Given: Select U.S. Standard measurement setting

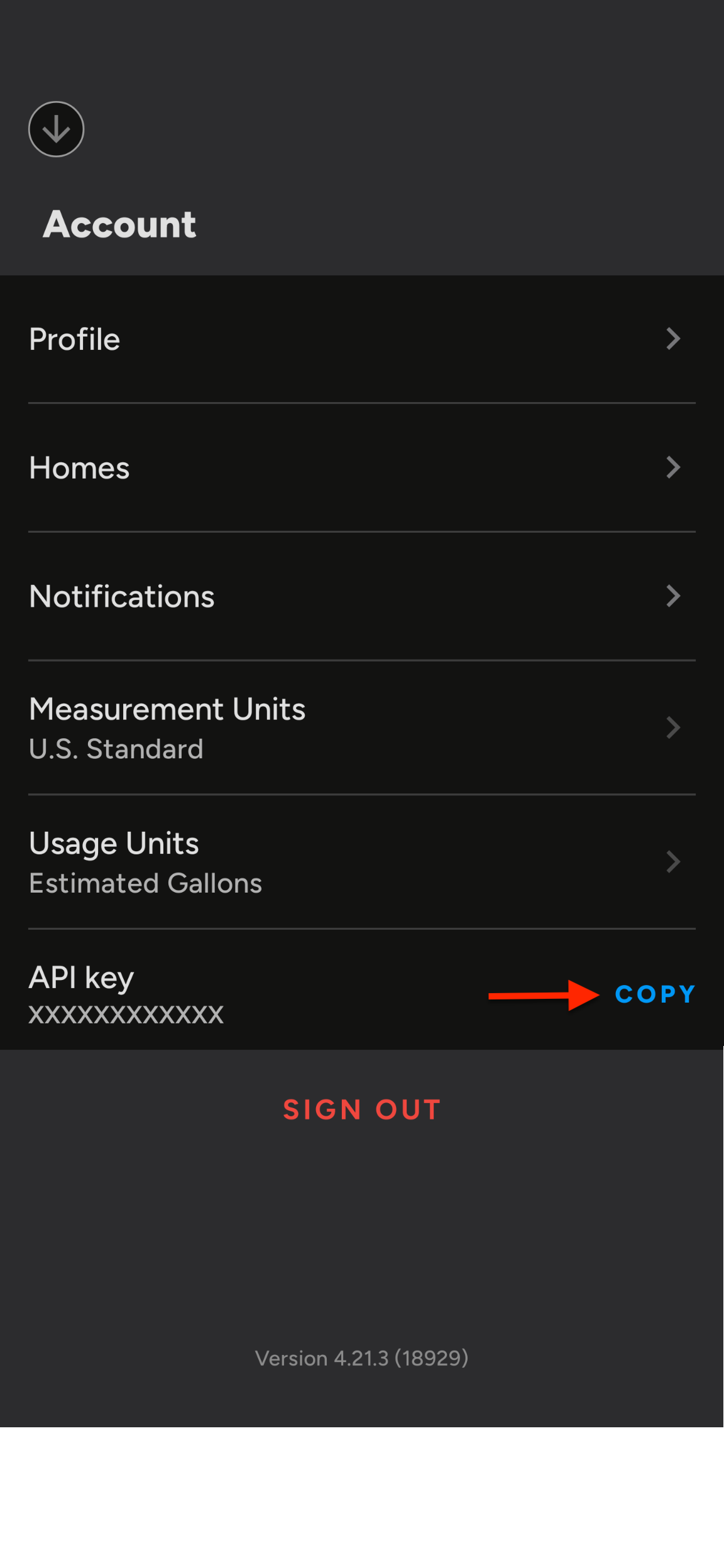Looking at the screenshot, I should 116,749.
